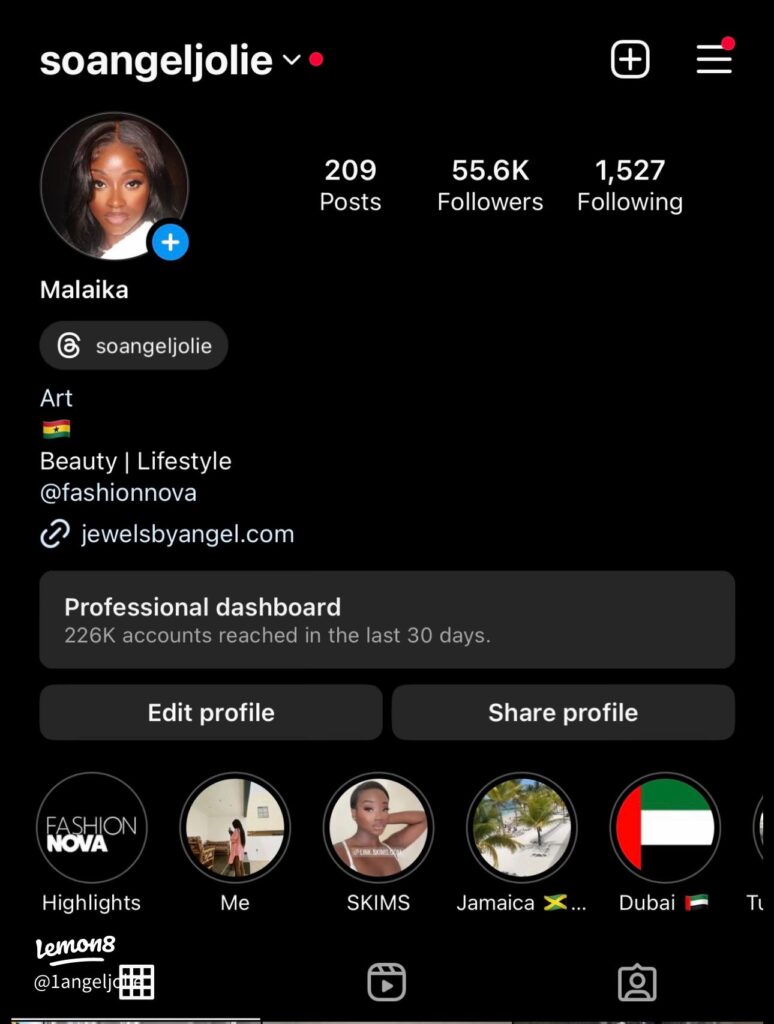774x1024 pixels.
Task: Switch to the tagged photos tab
Action: click(637, 982)
